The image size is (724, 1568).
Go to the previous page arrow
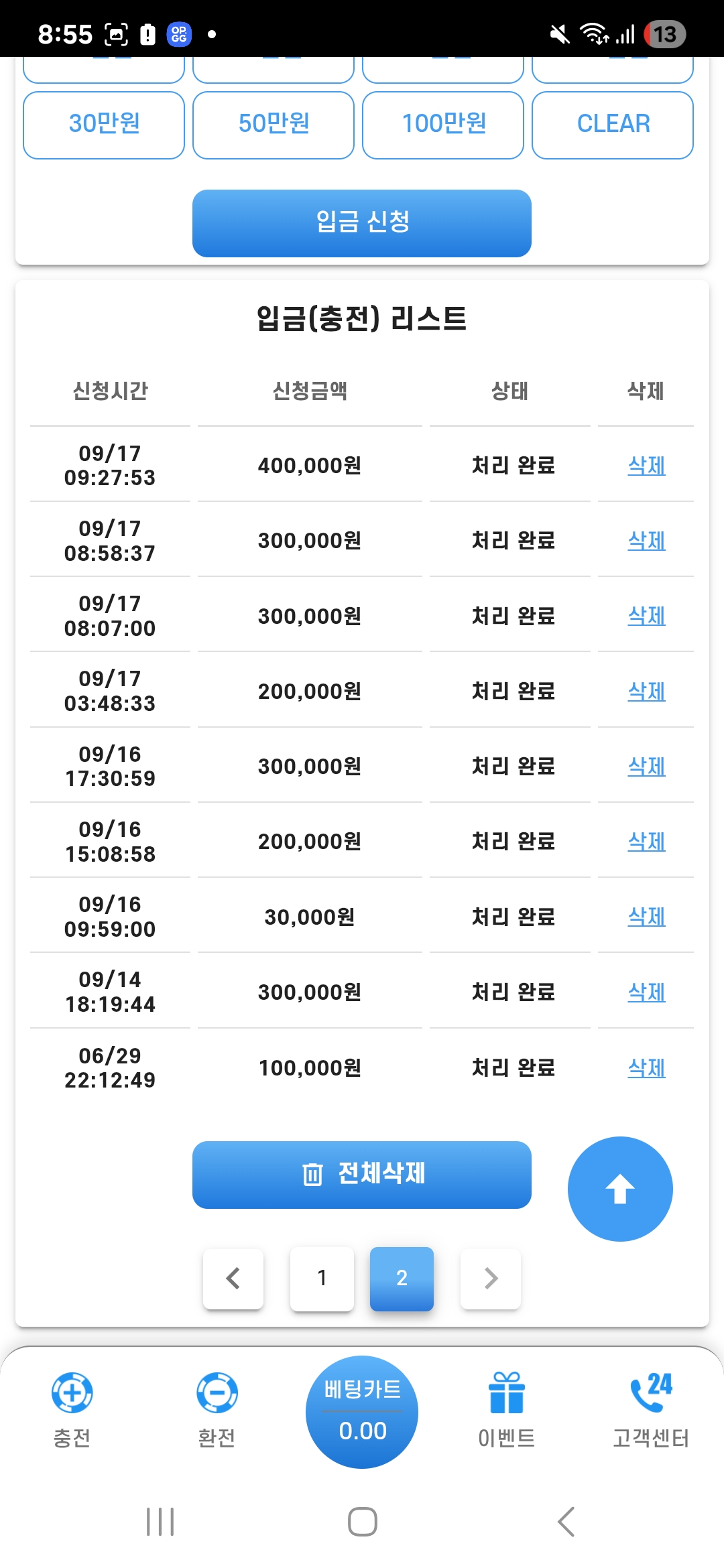pos(233,1279)
